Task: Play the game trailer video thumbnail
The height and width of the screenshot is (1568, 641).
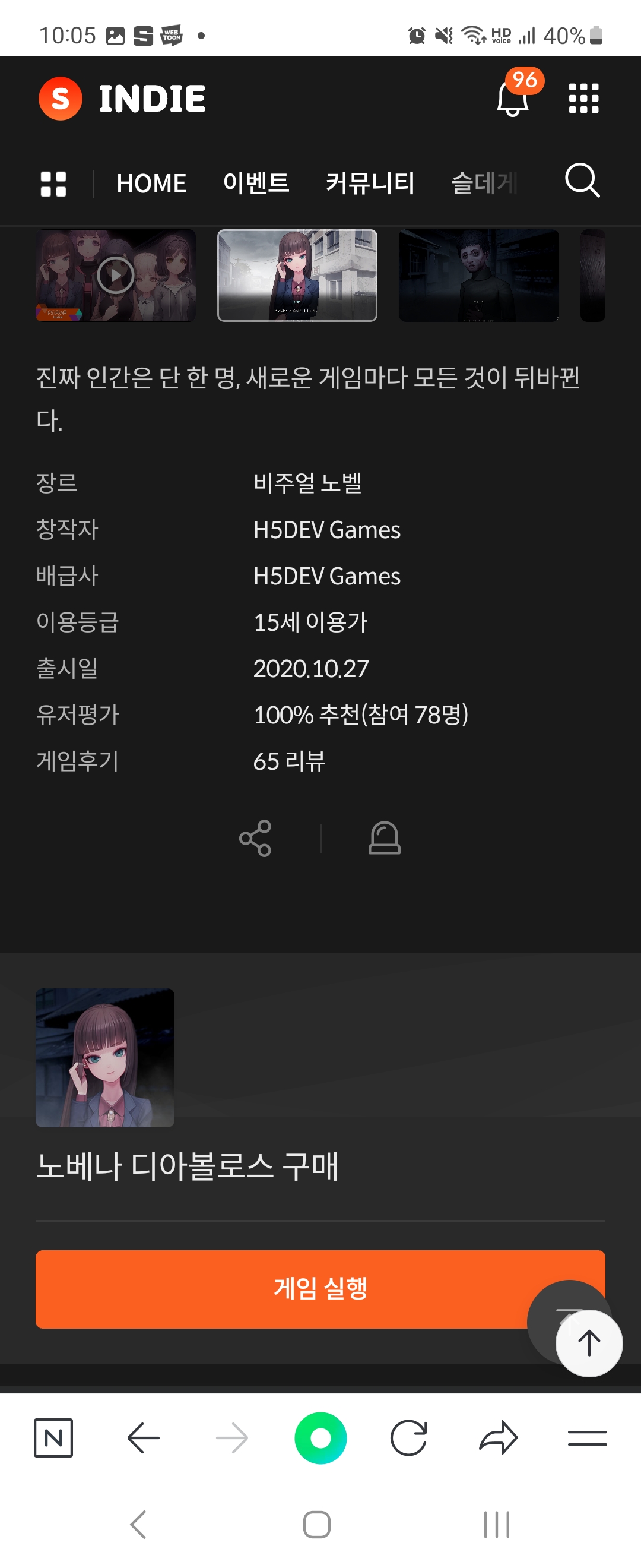Action: [116, 276]
